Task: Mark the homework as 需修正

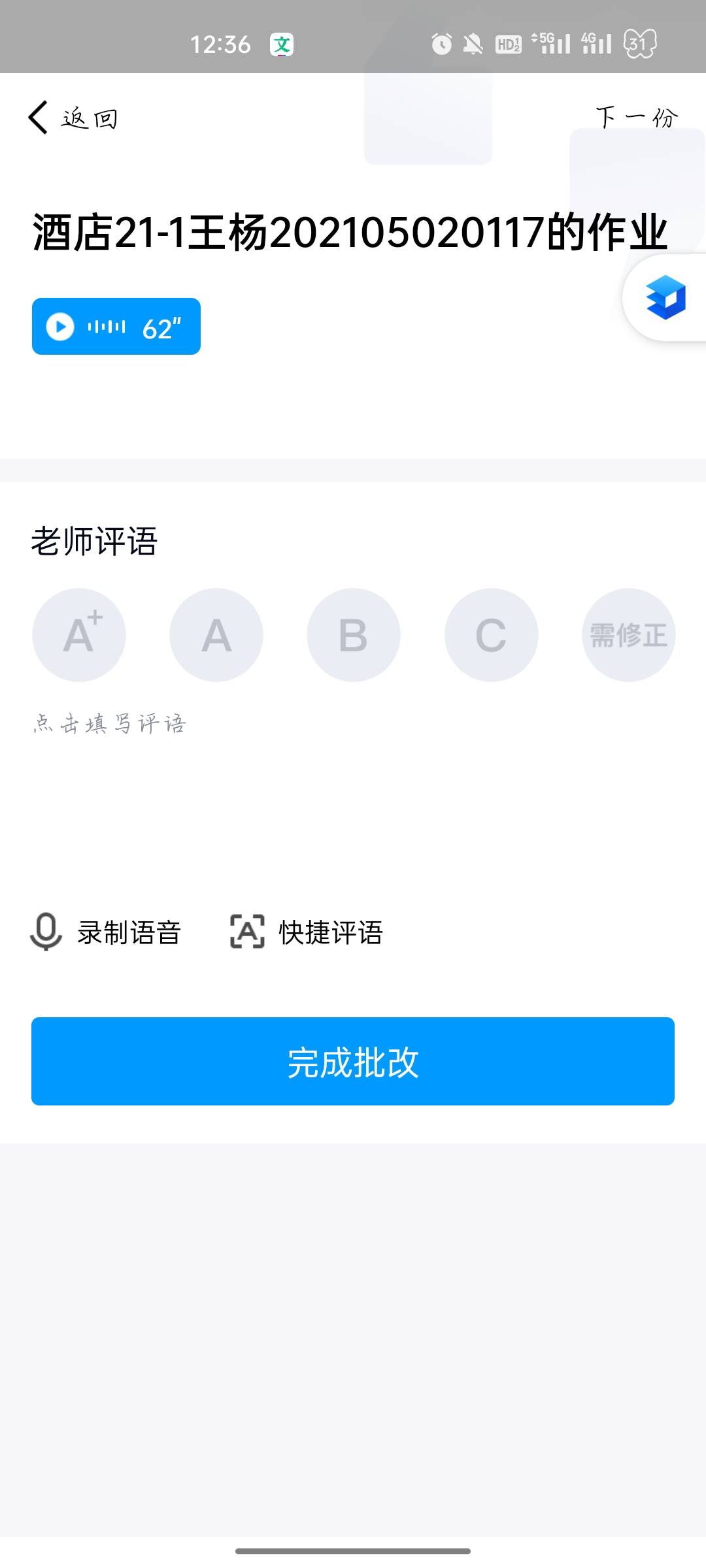Action: [629, 635]
